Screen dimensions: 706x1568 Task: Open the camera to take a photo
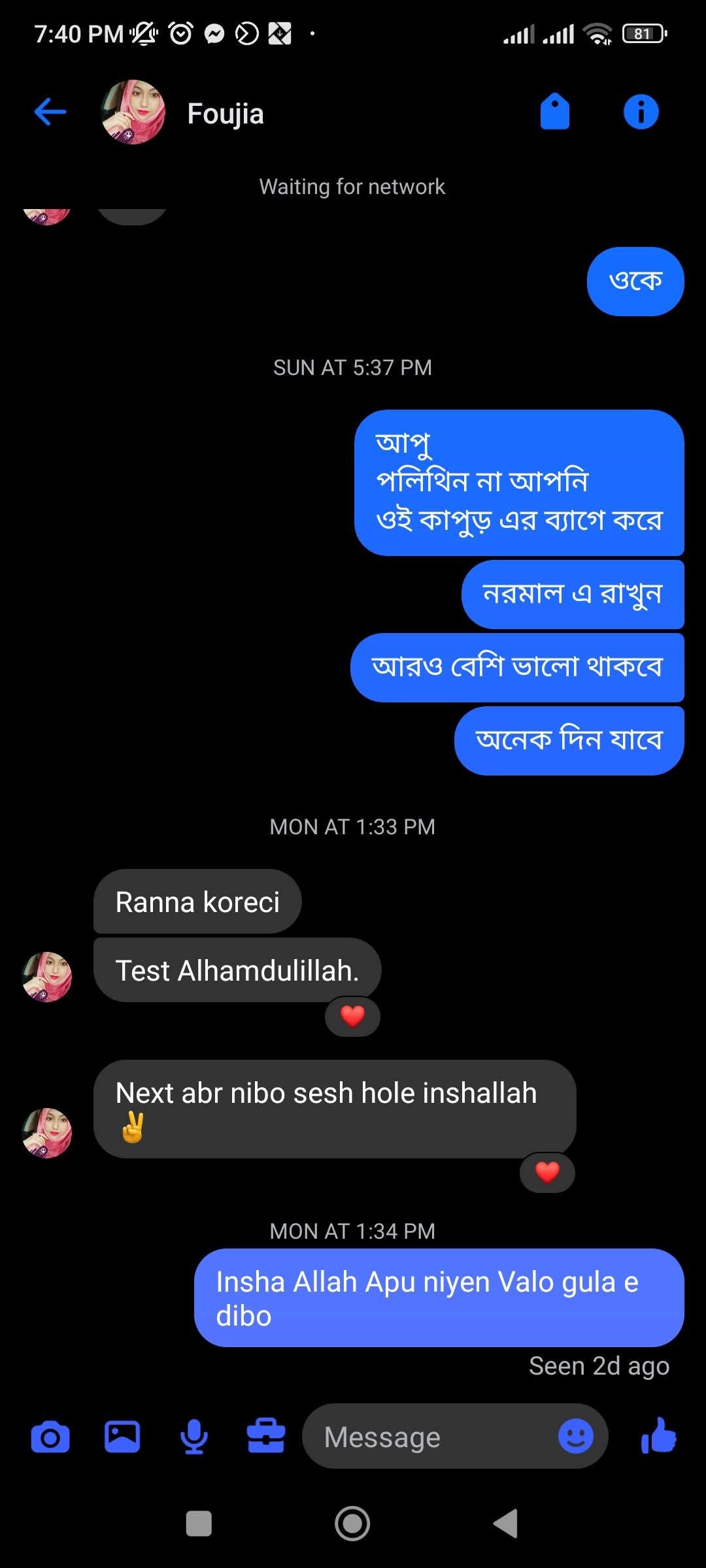(x=50, y=1437)
